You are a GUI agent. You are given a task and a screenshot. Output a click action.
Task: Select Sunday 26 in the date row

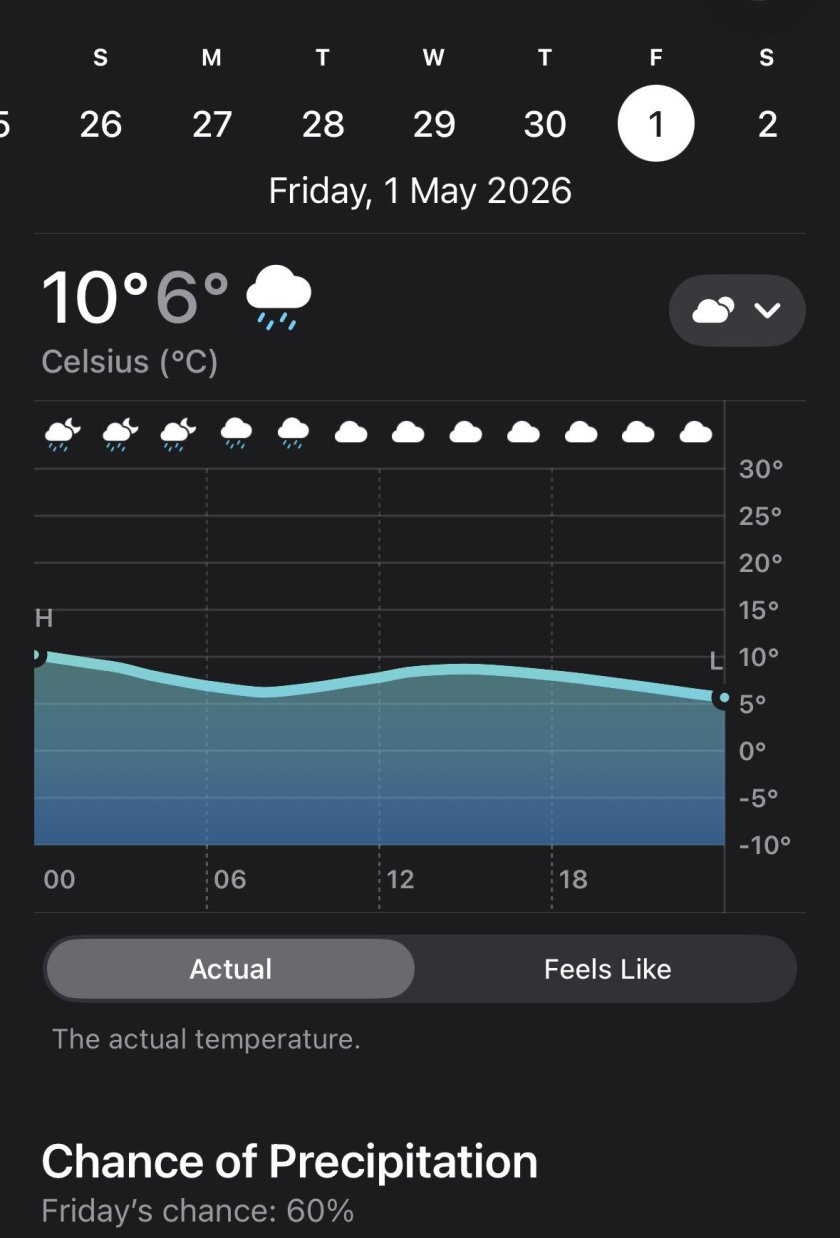click(x=100, y=124)
